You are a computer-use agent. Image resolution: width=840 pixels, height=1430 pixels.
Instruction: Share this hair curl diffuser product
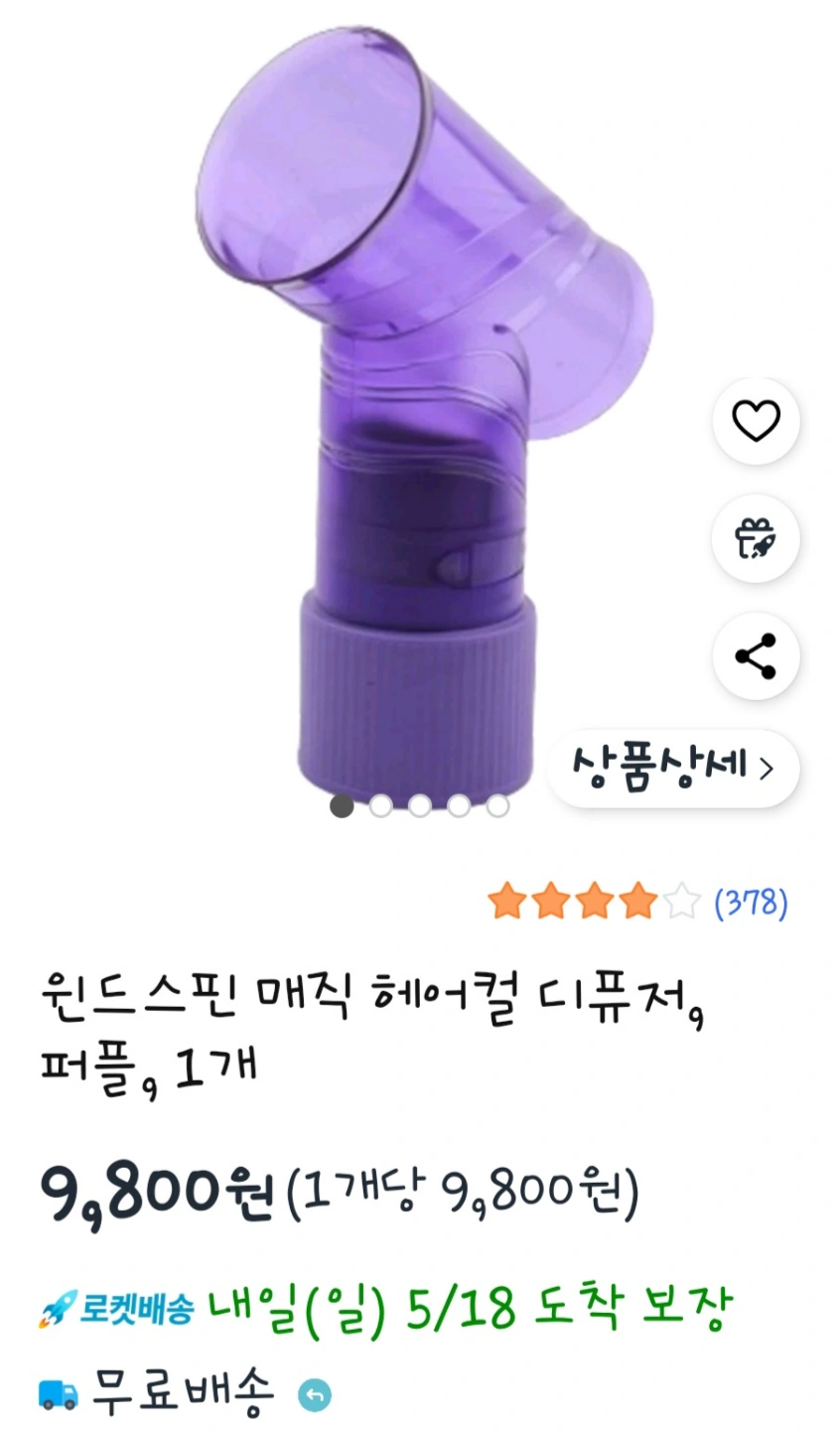(756, 656)
